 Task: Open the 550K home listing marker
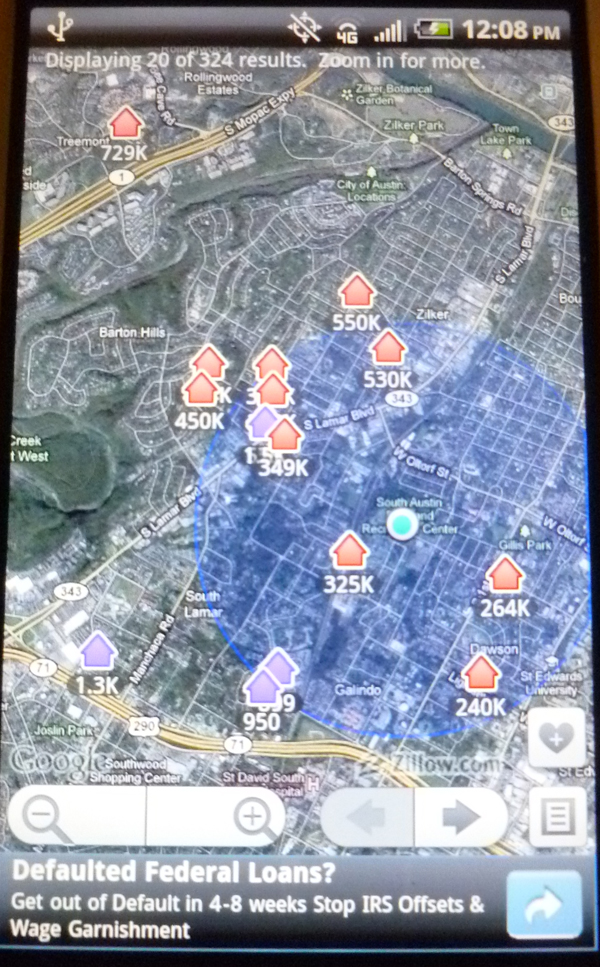tap(356, 292)
